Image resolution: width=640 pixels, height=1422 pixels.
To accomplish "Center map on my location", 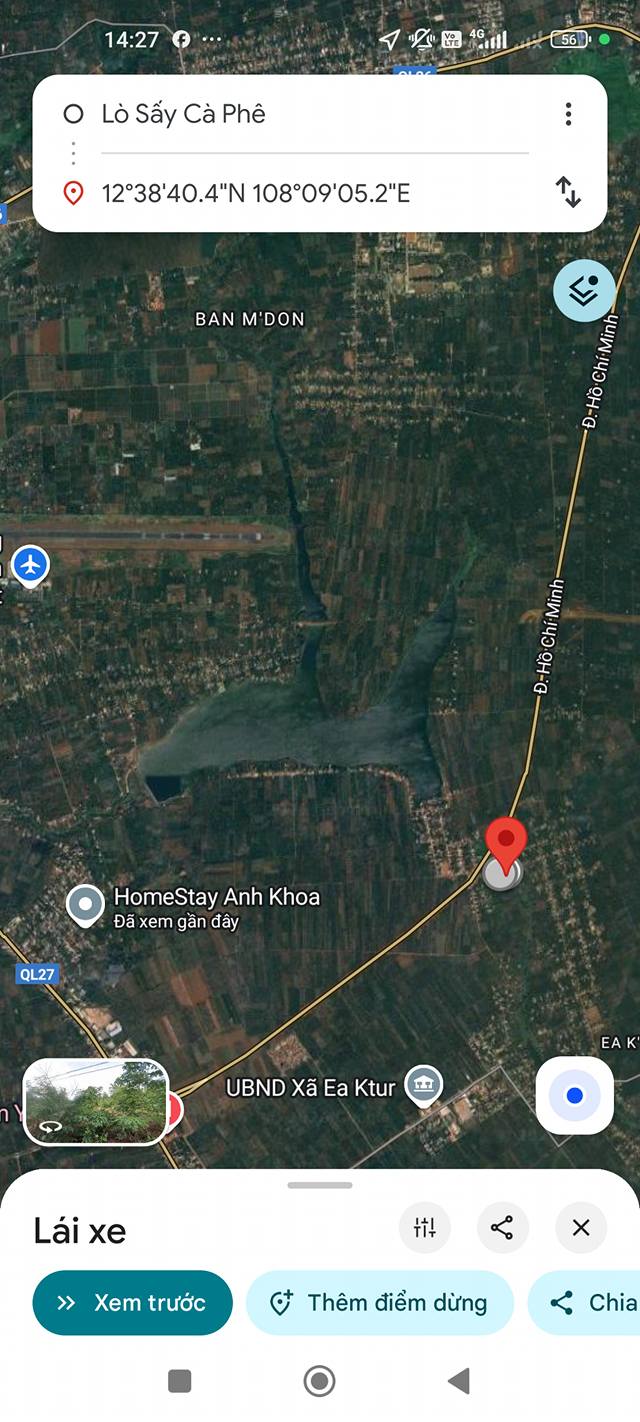I will coord(575,1096).
